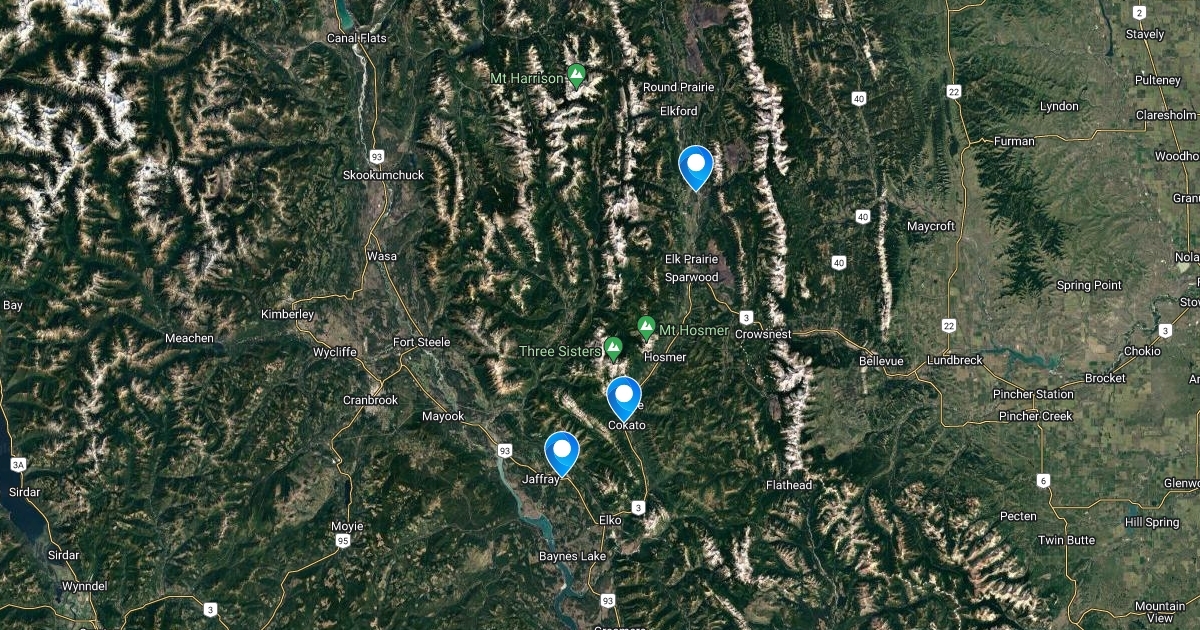The image size is (1200, 630).
Task: Select the Three Sisters mountain marker
Action: [613, 348]
